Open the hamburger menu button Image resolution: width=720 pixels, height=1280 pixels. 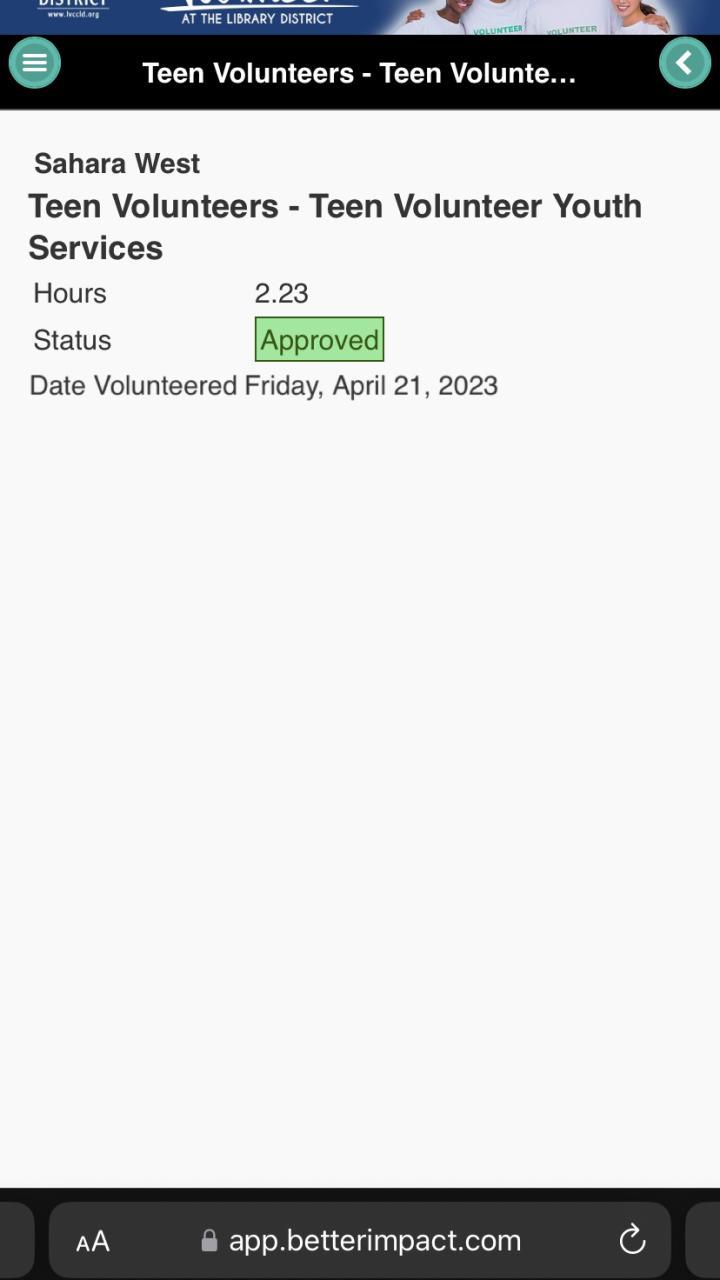(x=35, y=63)
